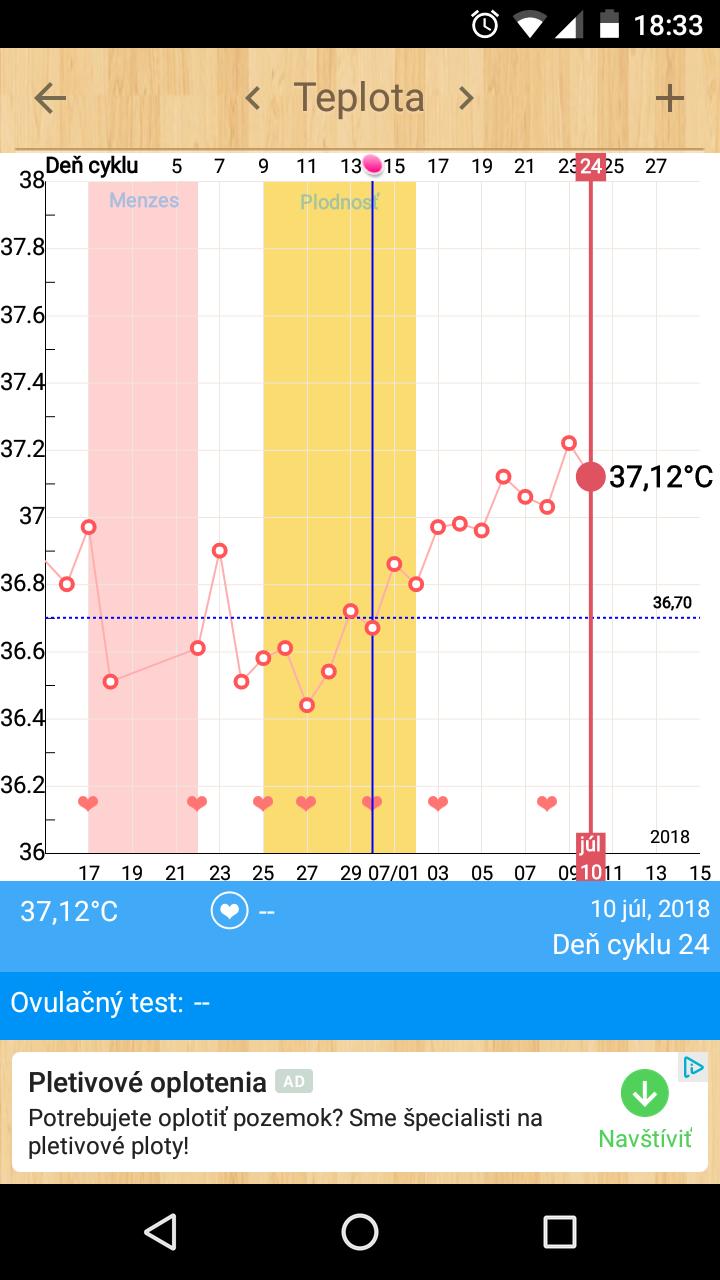Open the Ovulačný test row
The width and height of the screenshot is (720, 1280).
point(360,1003)
